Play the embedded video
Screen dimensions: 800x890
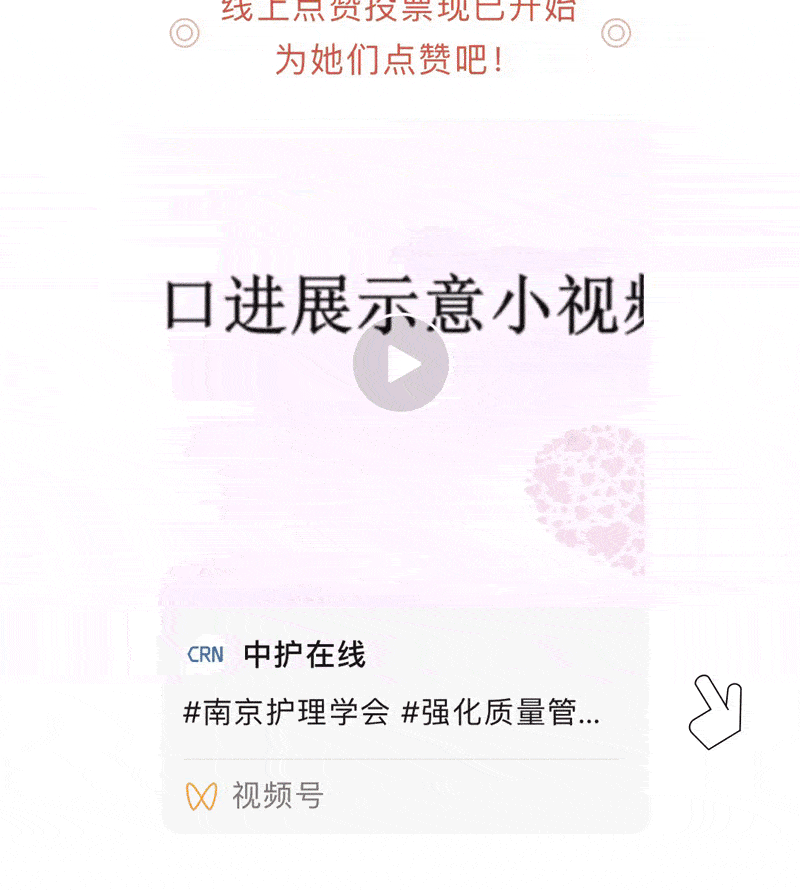[401, 364]
